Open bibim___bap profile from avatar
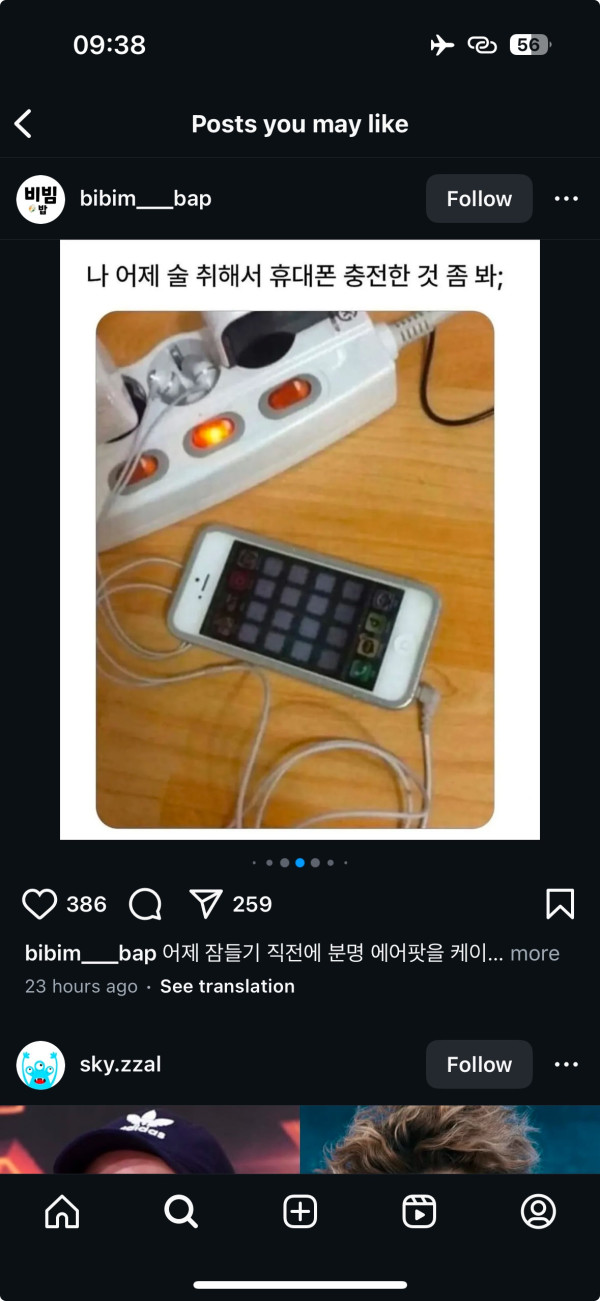Image resolution: width=600 pixels, height=1301 pixels. pyautogui.click(x=41, y=199)
